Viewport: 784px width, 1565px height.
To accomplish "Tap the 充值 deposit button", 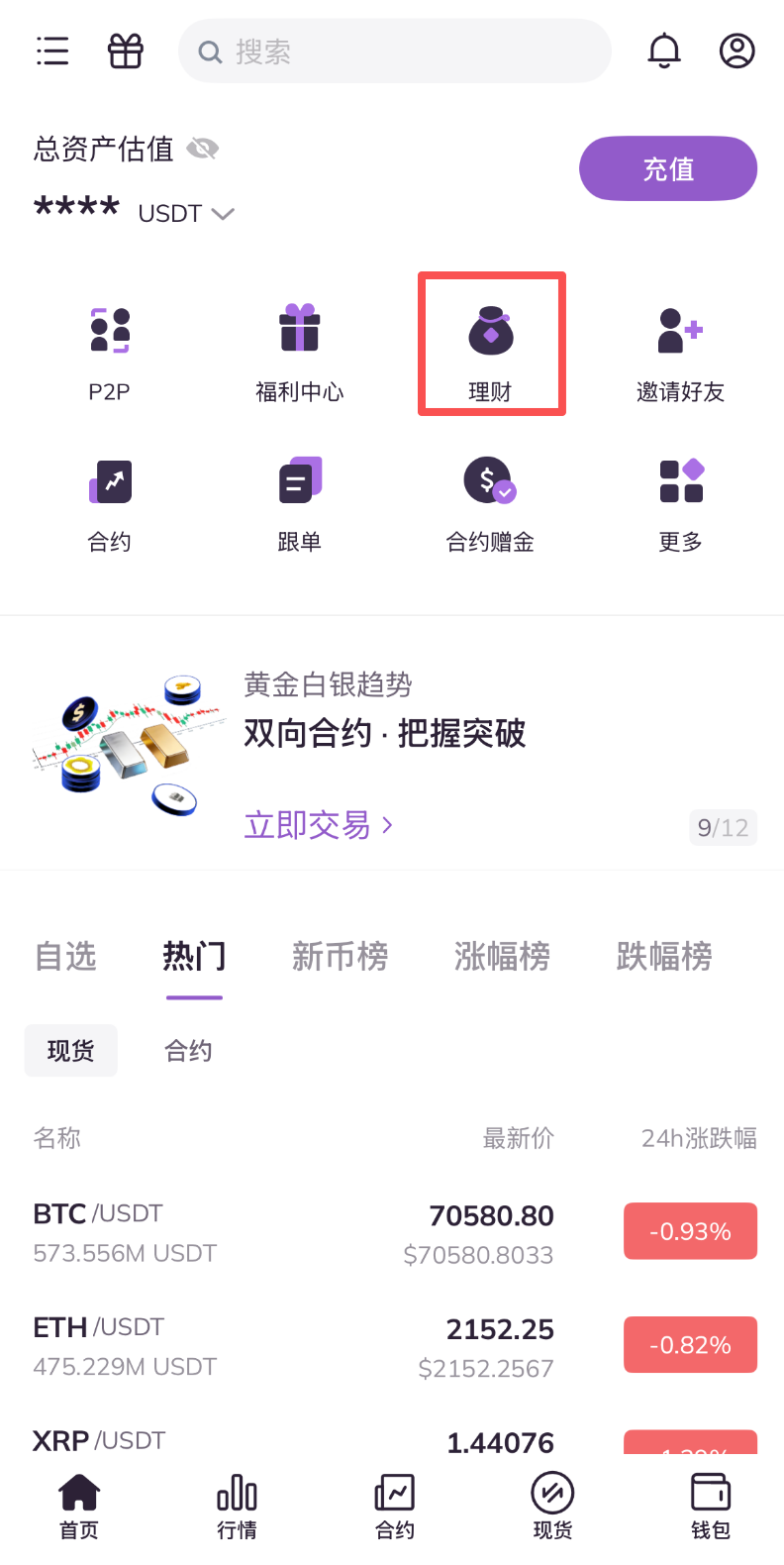I will click(x=668, y=168).
